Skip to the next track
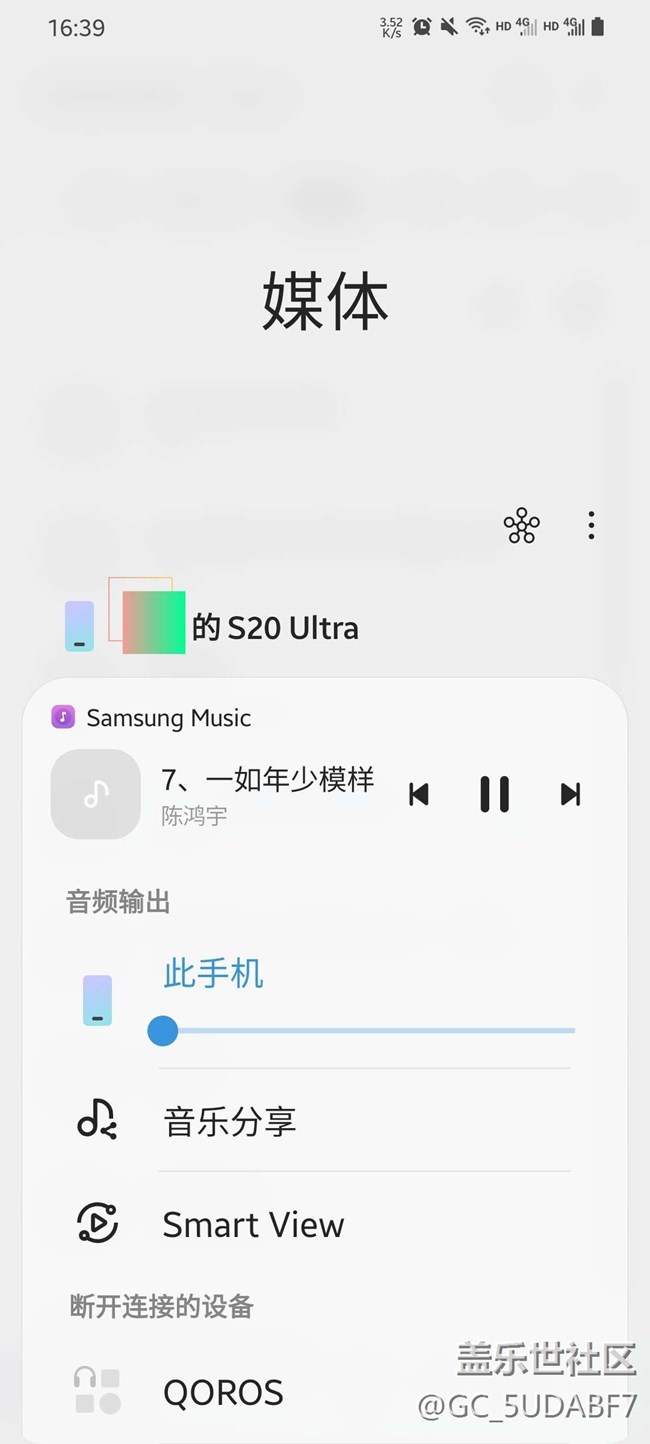Screen dimensions: 650x1444 click(570, 794)
